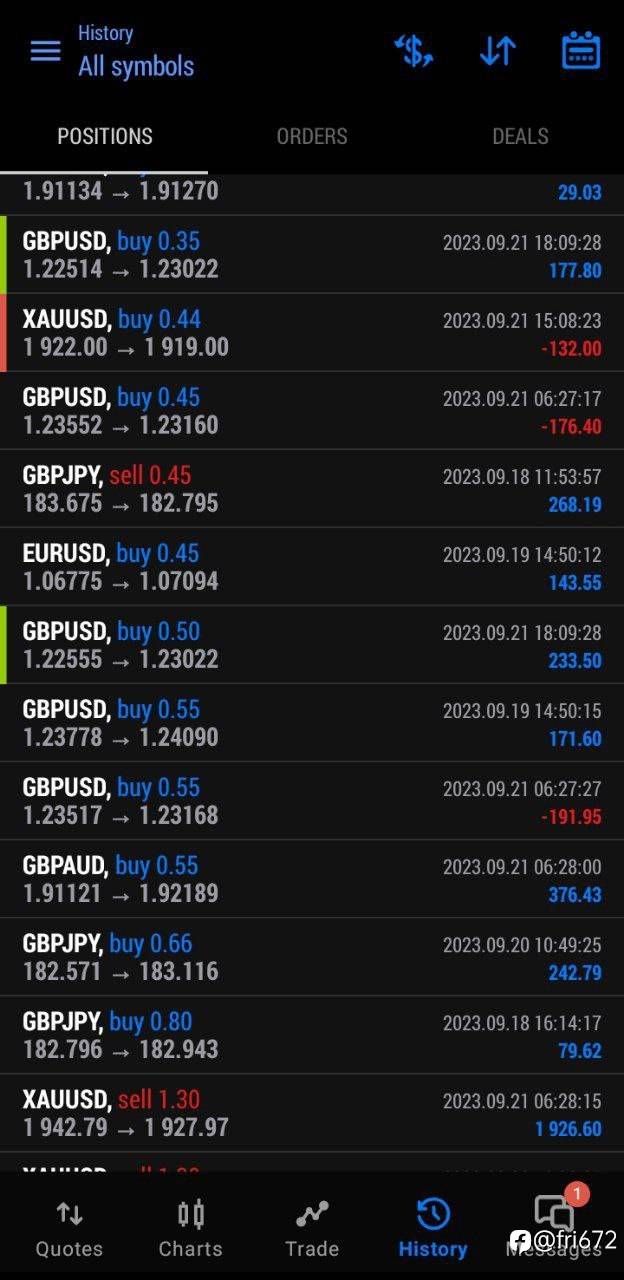Open the Charts section
The height and width of the screenshot is (1280, 624).
click(x=190, y=1229)
